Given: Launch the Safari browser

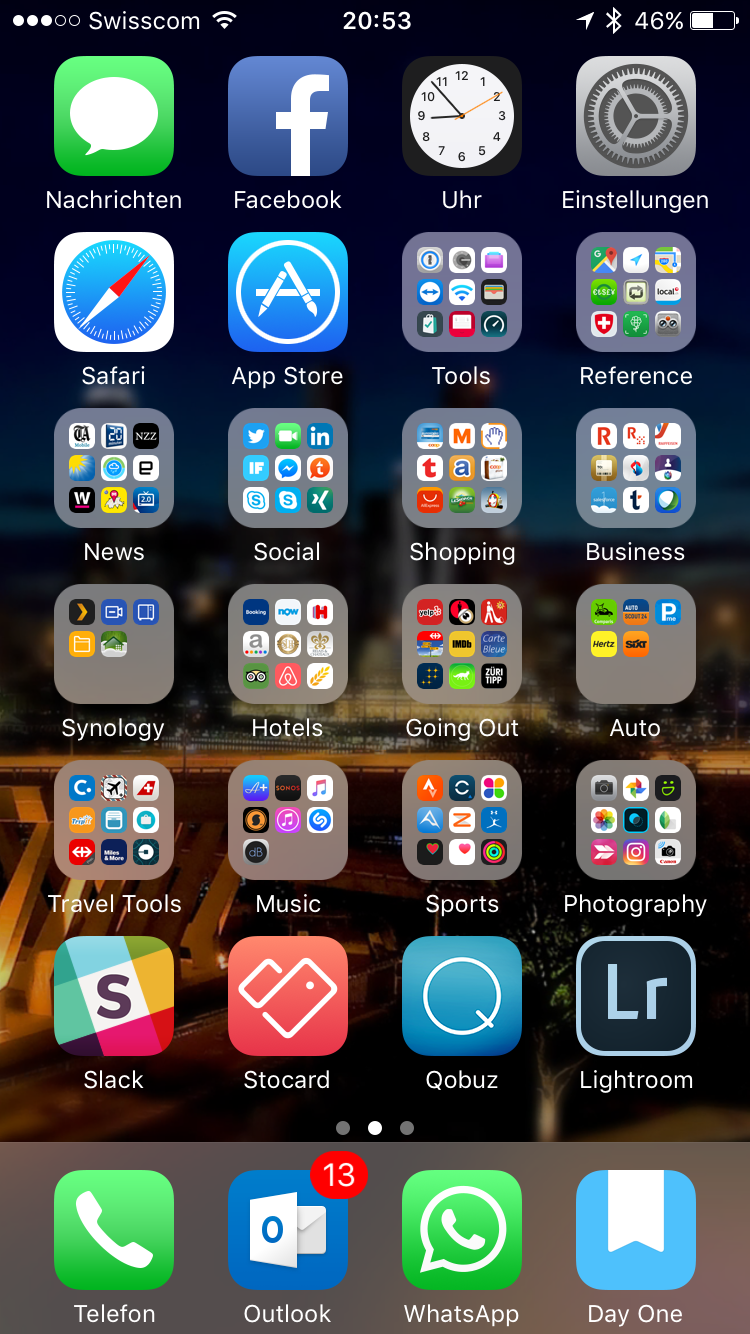Looking at the screenshot, I should tap(114, 292).
